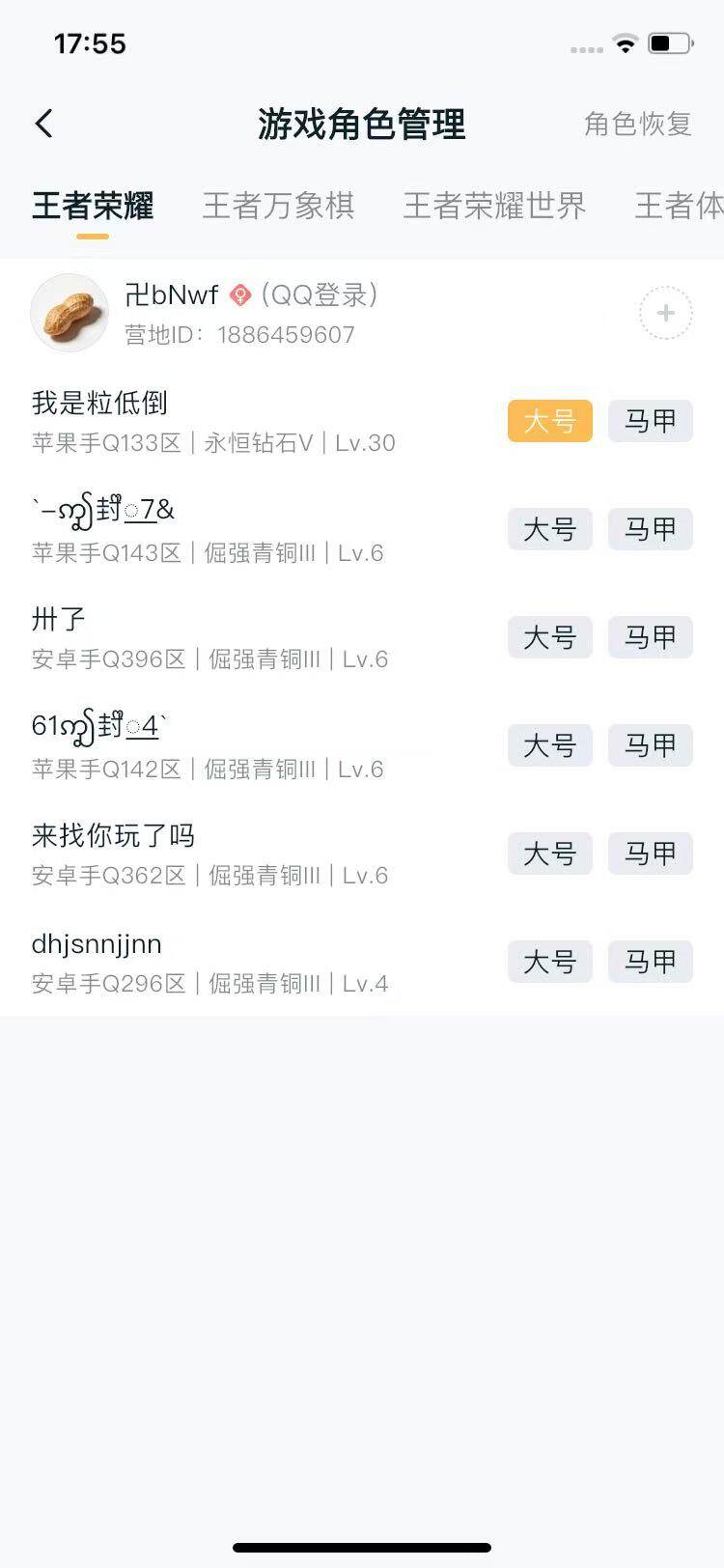Click the 王者荣耀 tab label

pos(91,206)
